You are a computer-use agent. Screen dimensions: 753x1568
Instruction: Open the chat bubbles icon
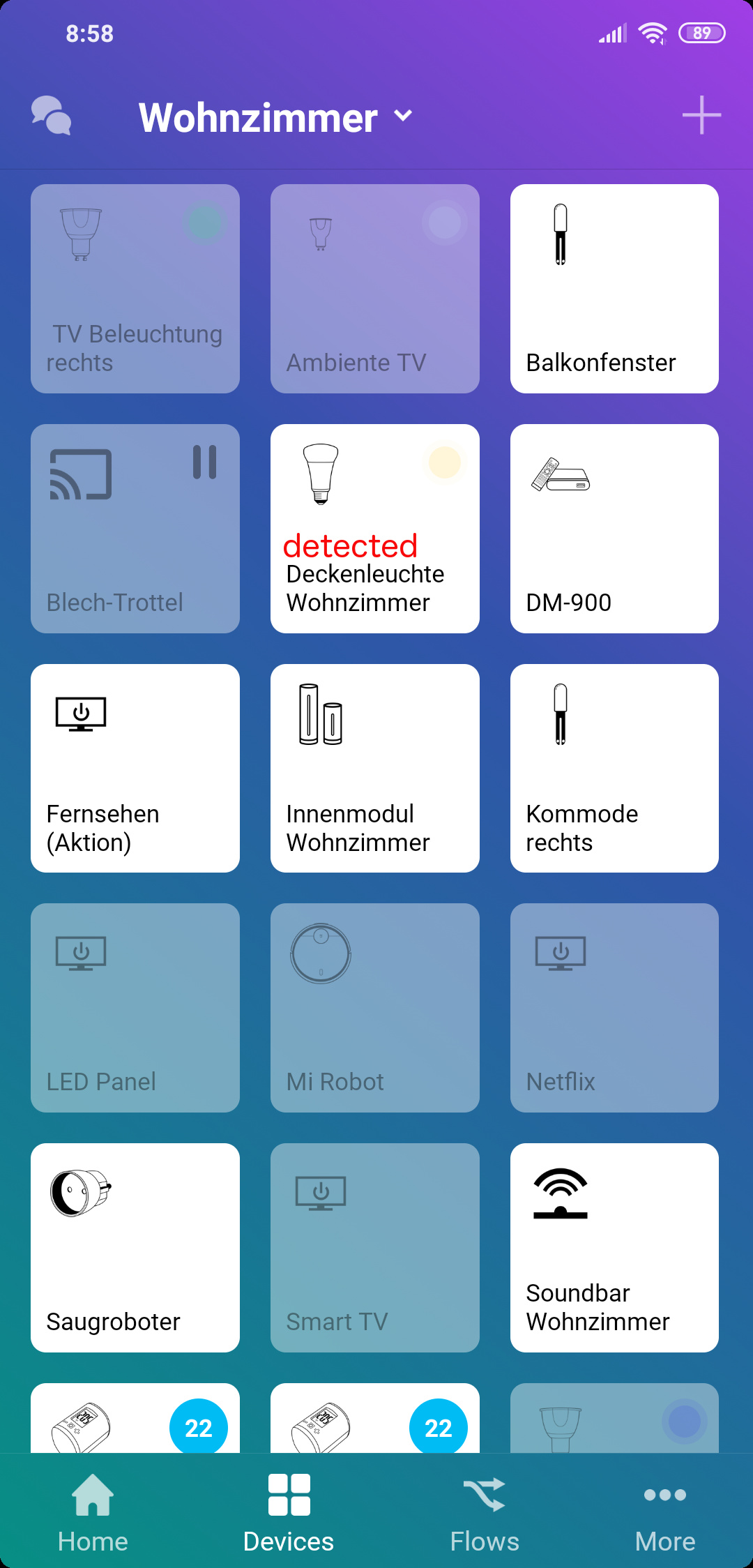coord(52,116)
